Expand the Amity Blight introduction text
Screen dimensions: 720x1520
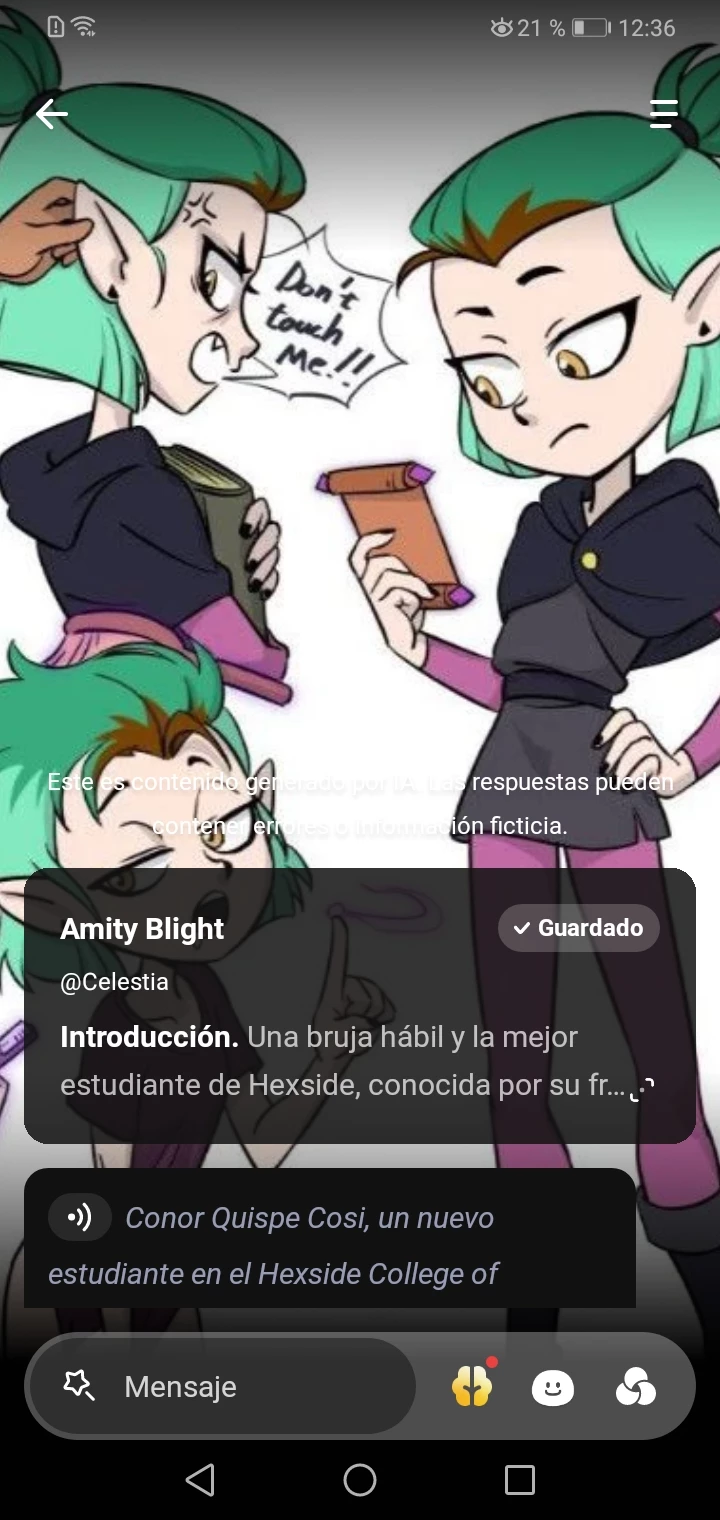coord(642,1089)
